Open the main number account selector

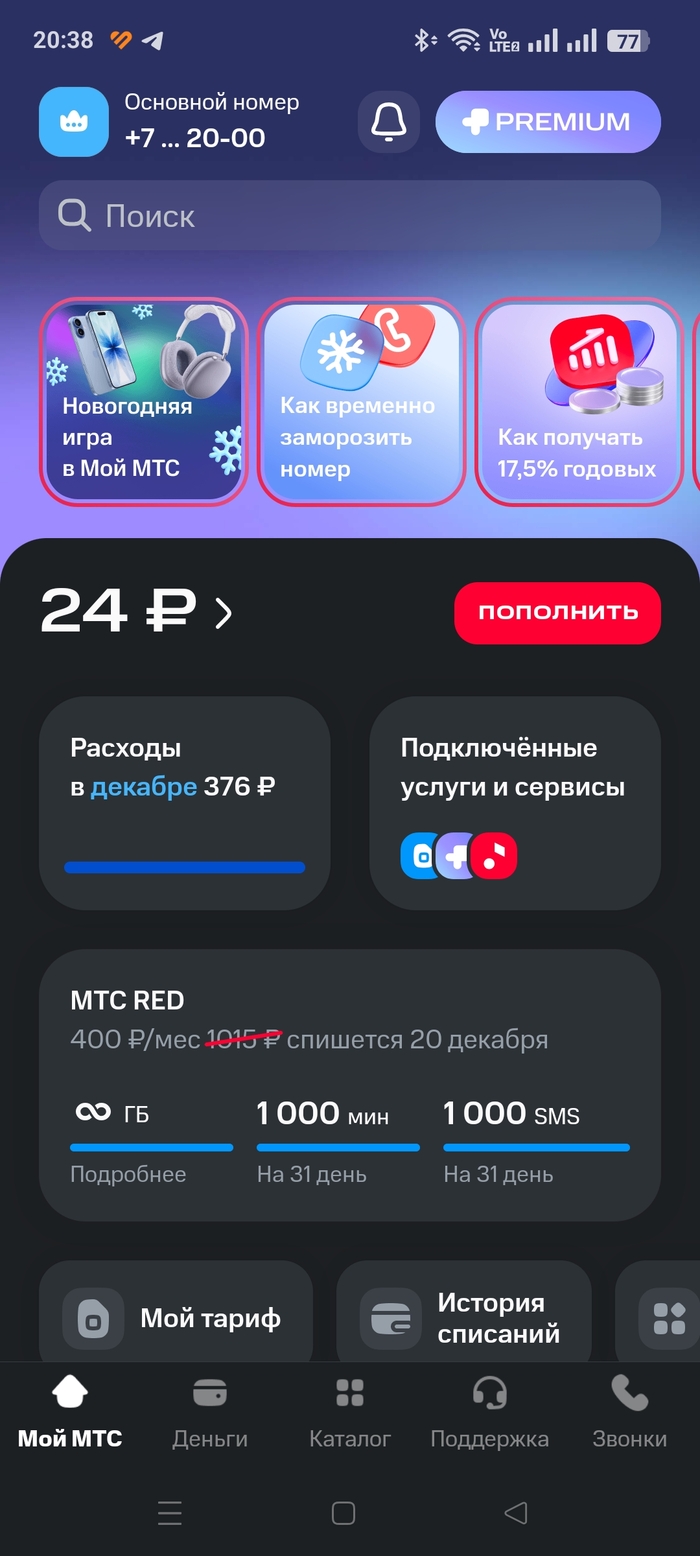click(x=170, y=121)
